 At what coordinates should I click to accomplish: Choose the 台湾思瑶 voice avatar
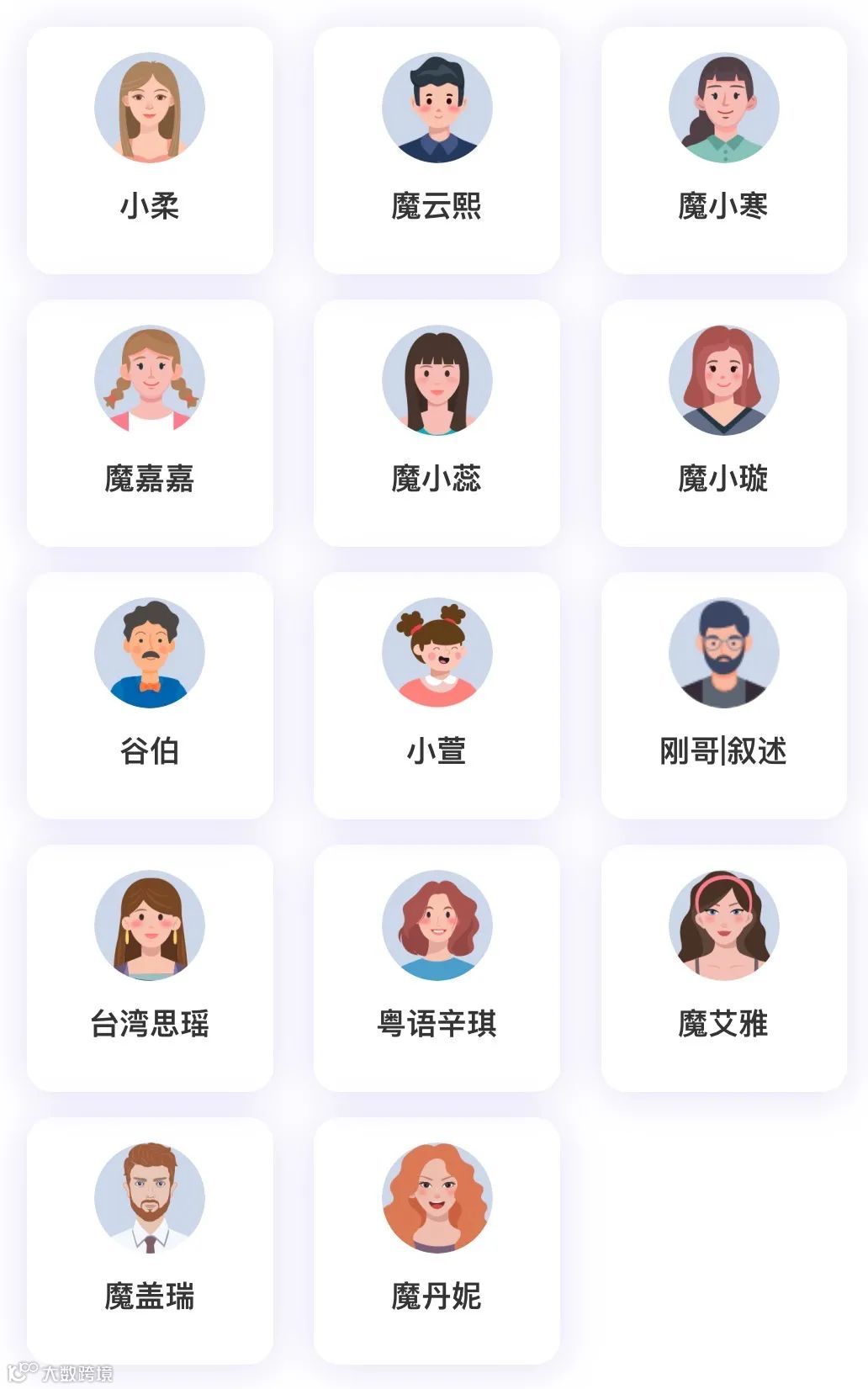150,925
